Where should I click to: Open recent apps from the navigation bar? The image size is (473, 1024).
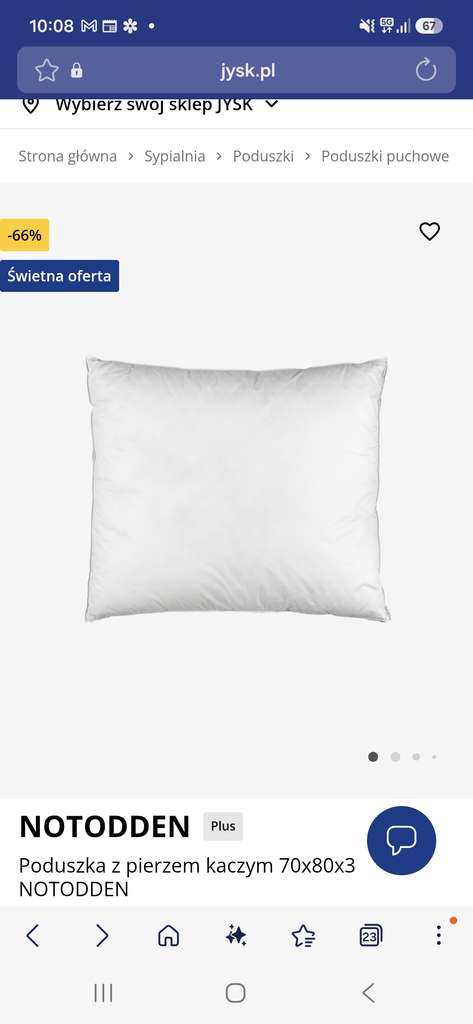coord(103,993)
